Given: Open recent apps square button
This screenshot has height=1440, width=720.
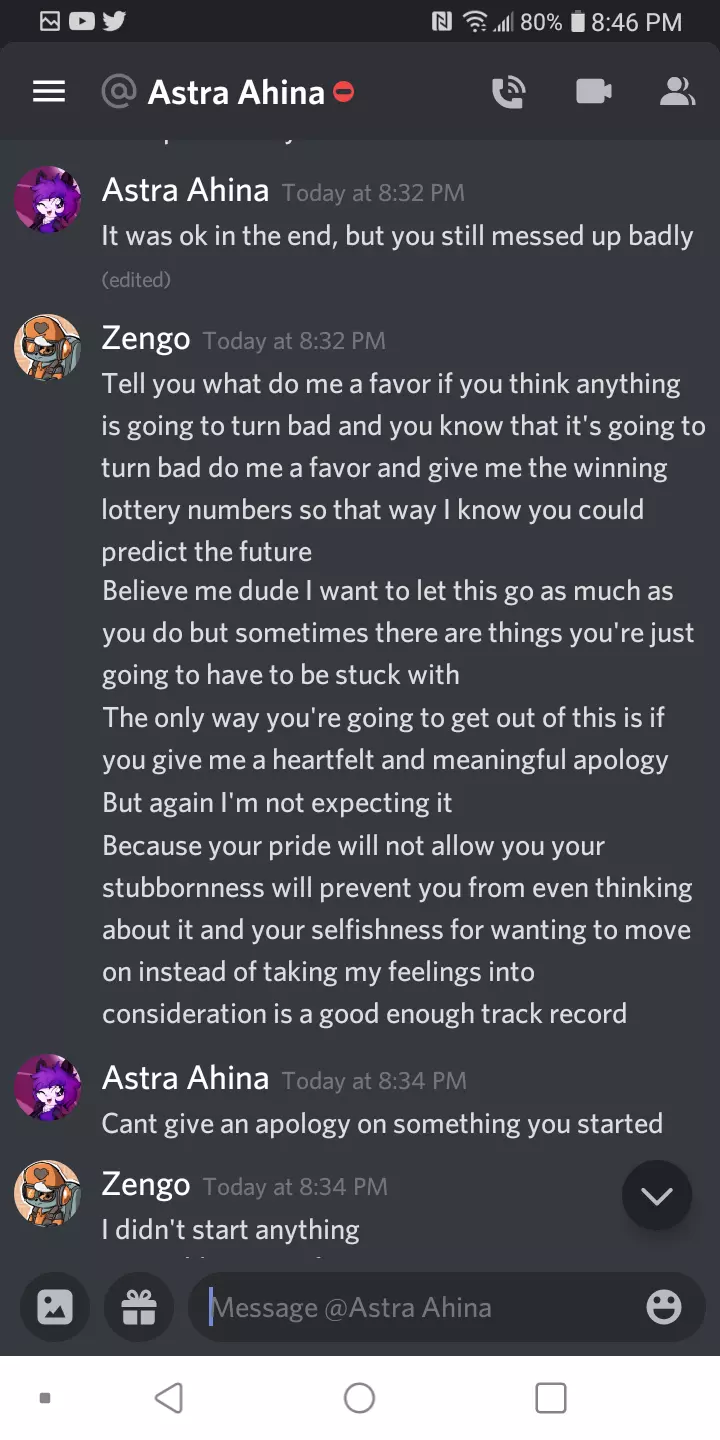Looking at the screenshot, I should pos(550,1397).
